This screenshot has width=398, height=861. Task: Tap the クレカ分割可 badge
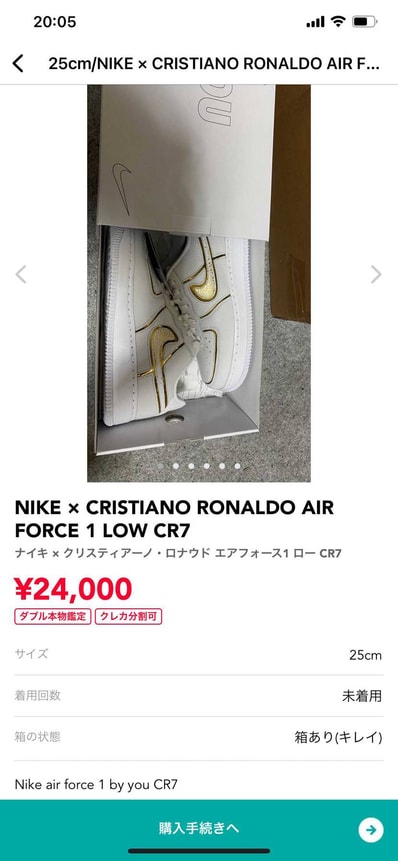[128, 617]
